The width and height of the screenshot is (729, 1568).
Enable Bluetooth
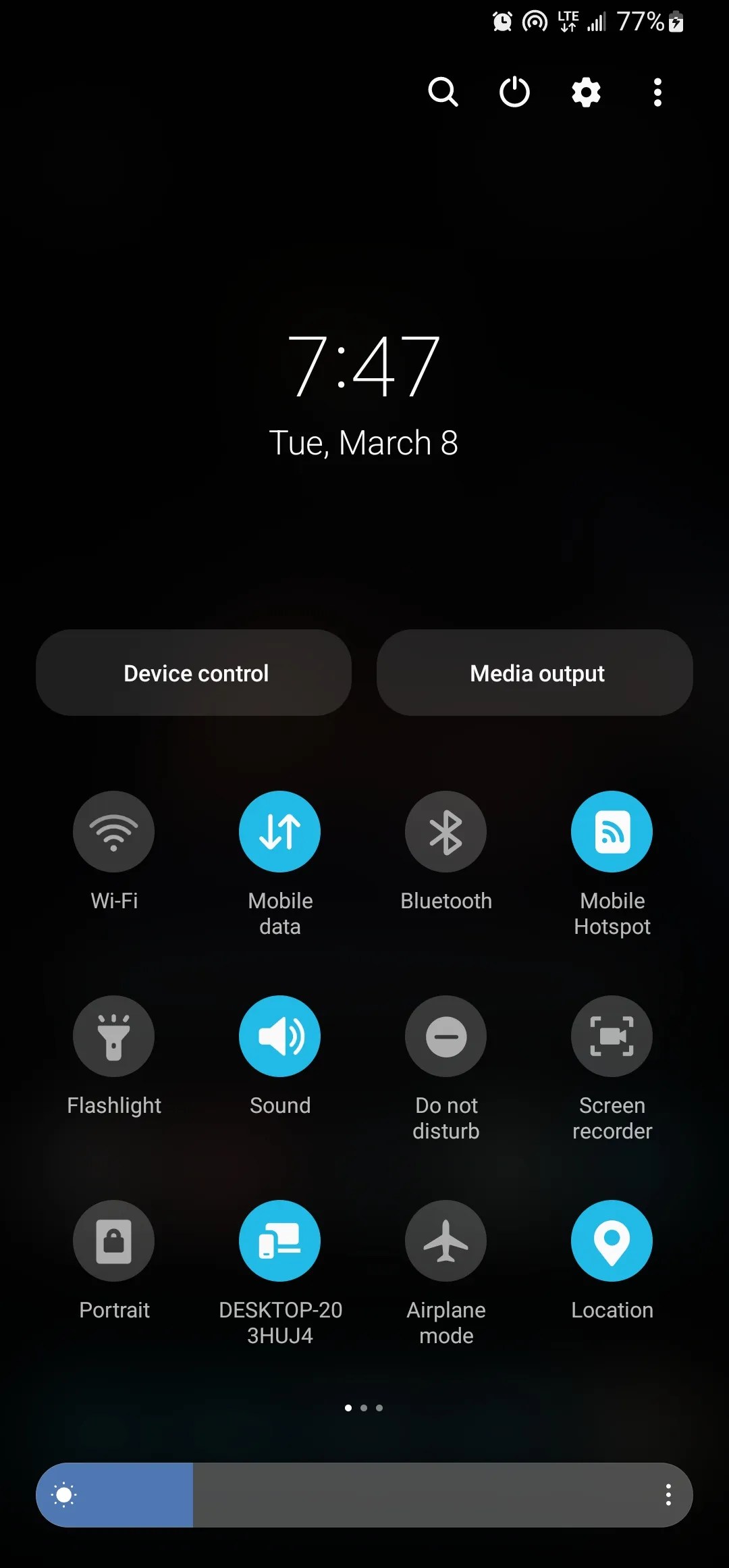446,831
